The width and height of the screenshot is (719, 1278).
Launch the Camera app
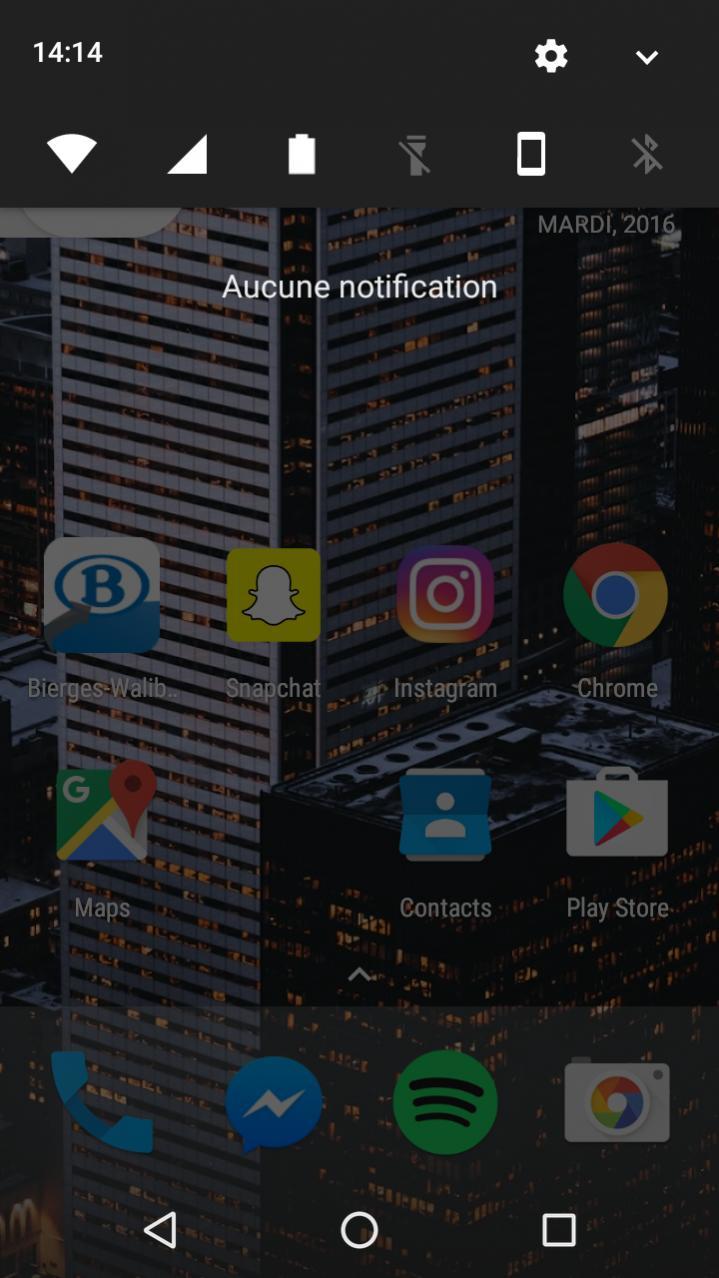tap(616, 1102)
